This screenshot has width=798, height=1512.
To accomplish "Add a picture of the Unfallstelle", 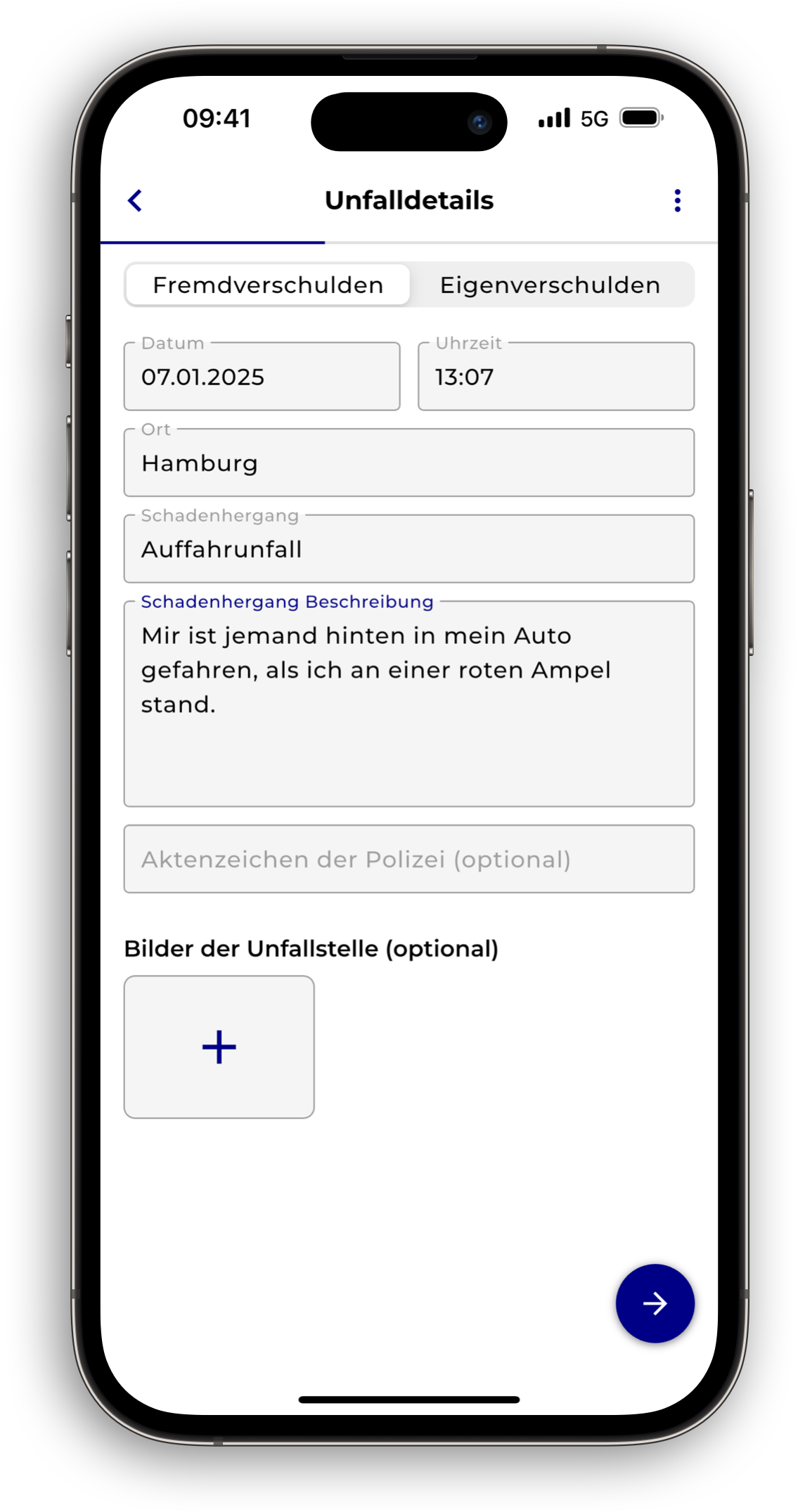I will (x=219, y=1047).
